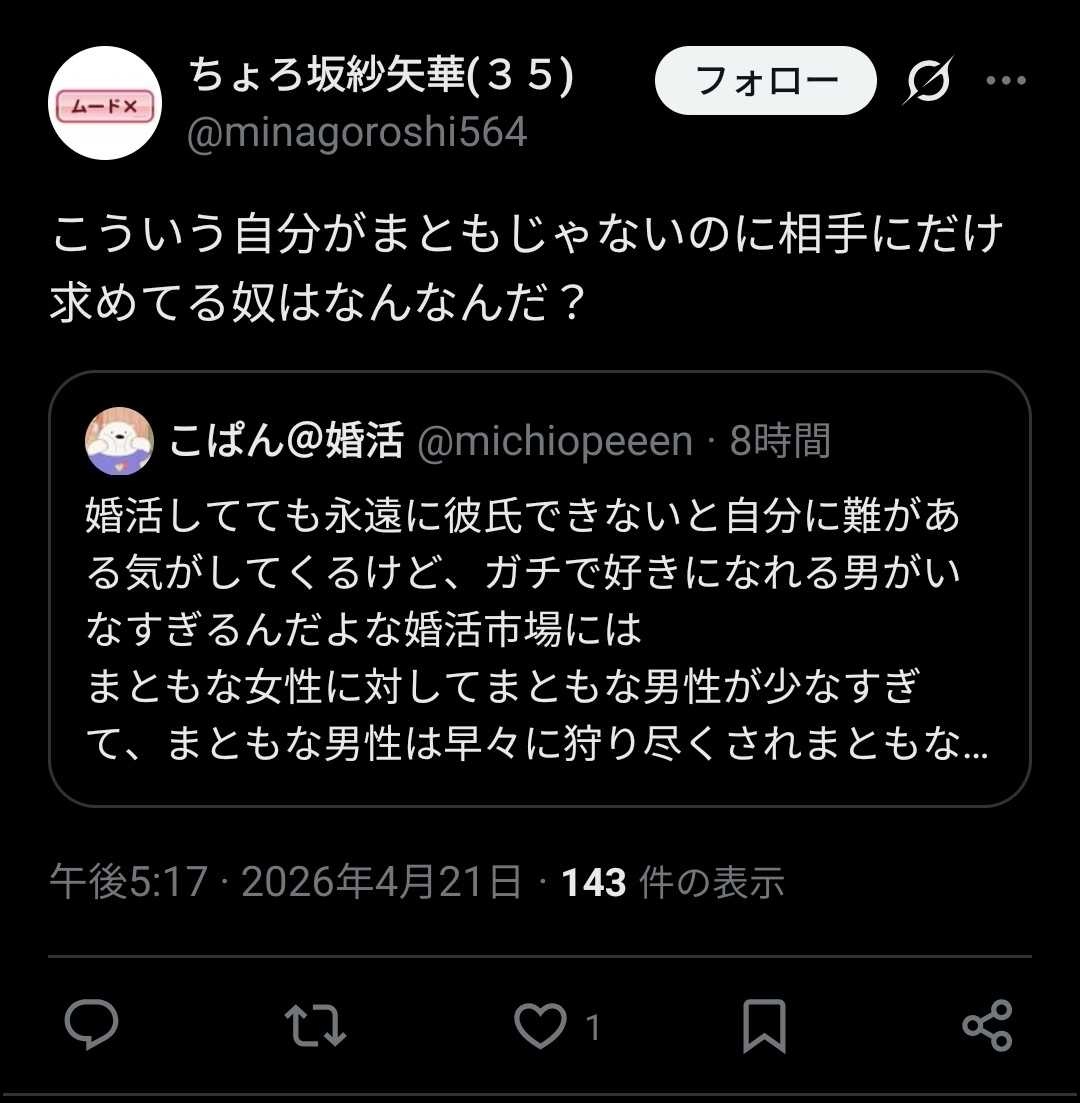
Task: Repost this tweet
Action: (316, 1026)
